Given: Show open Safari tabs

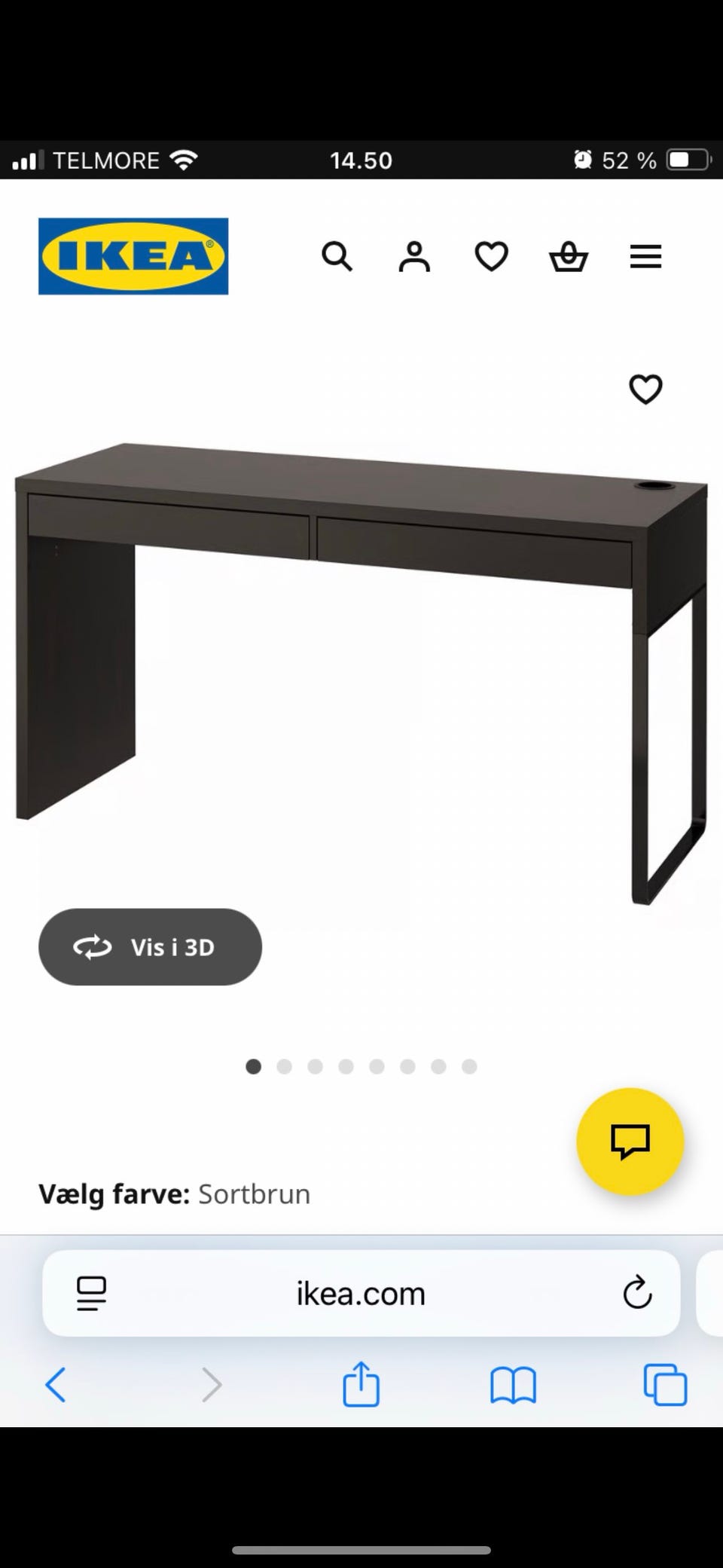Looking at the screenshot, I should [666, 1385].
